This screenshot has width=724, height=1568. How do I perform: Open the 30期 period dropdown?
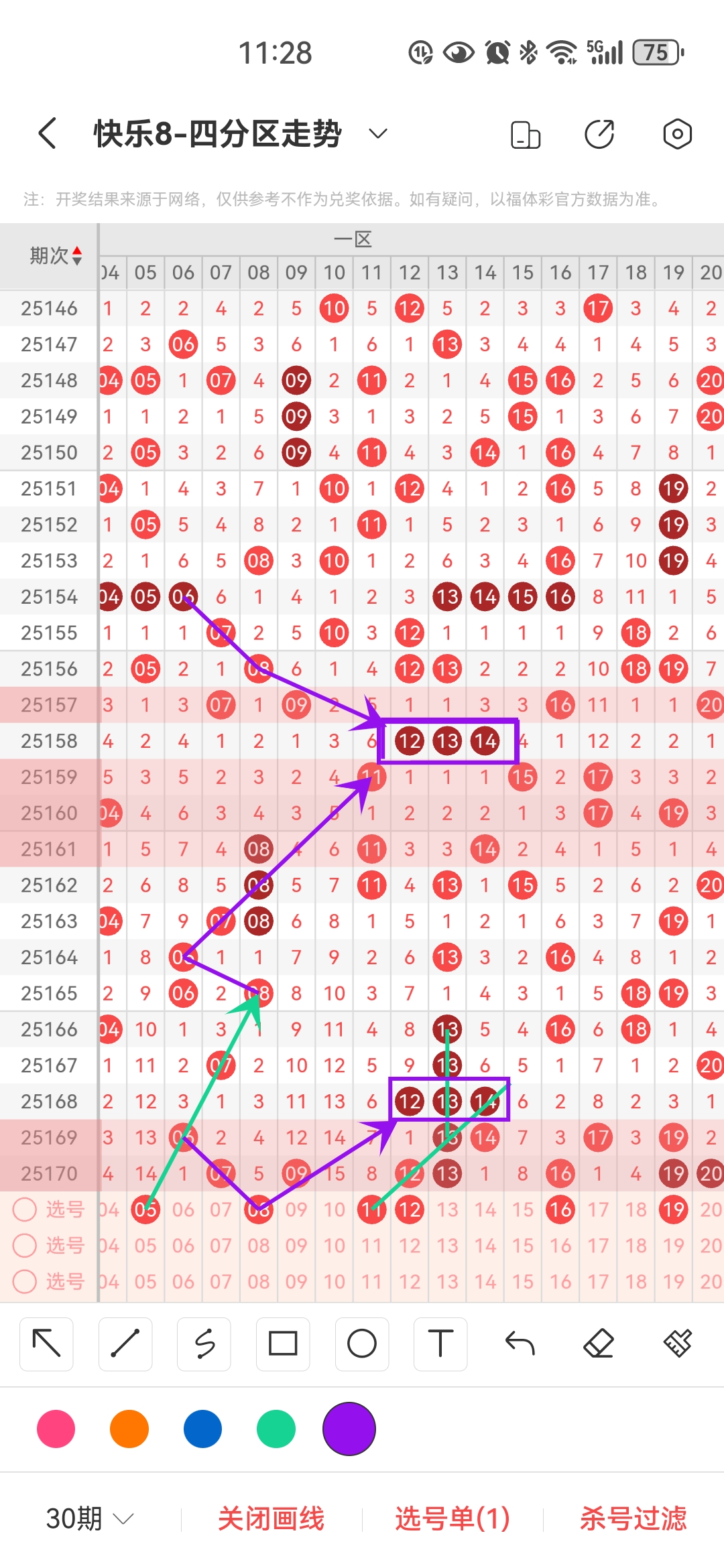point(90,1518)
